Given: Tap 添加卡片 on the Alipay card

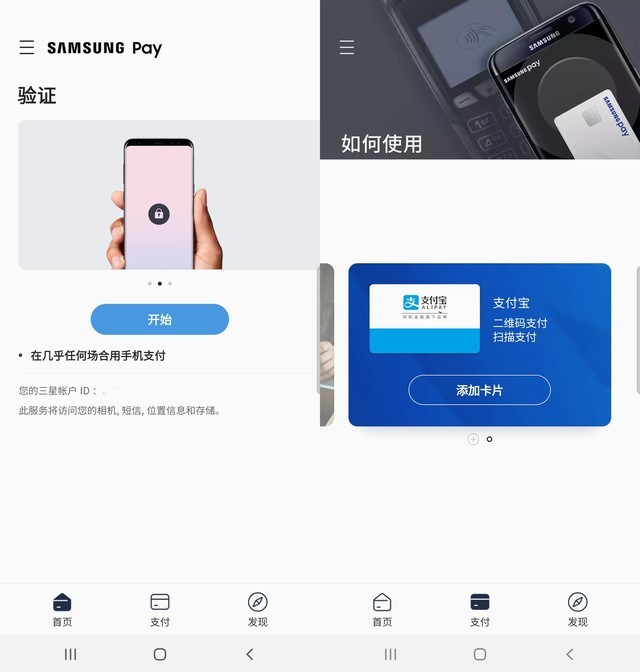Looking at the screenshot, I should tap(479, 390).
